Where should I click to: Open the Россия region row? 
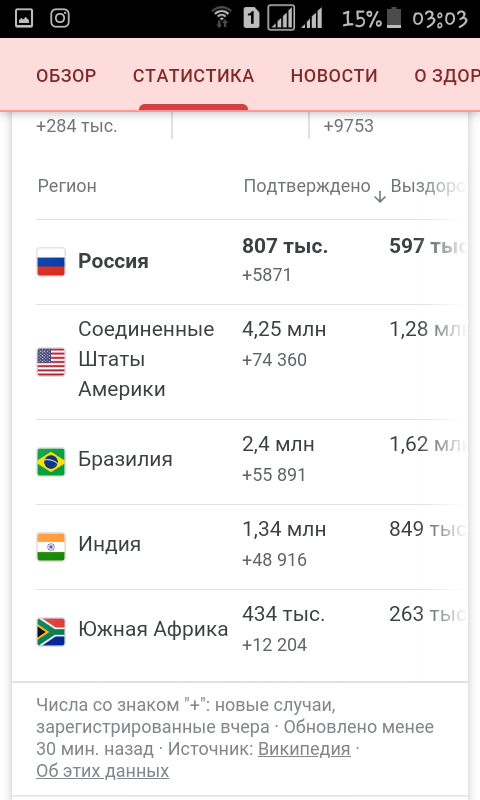252,262
